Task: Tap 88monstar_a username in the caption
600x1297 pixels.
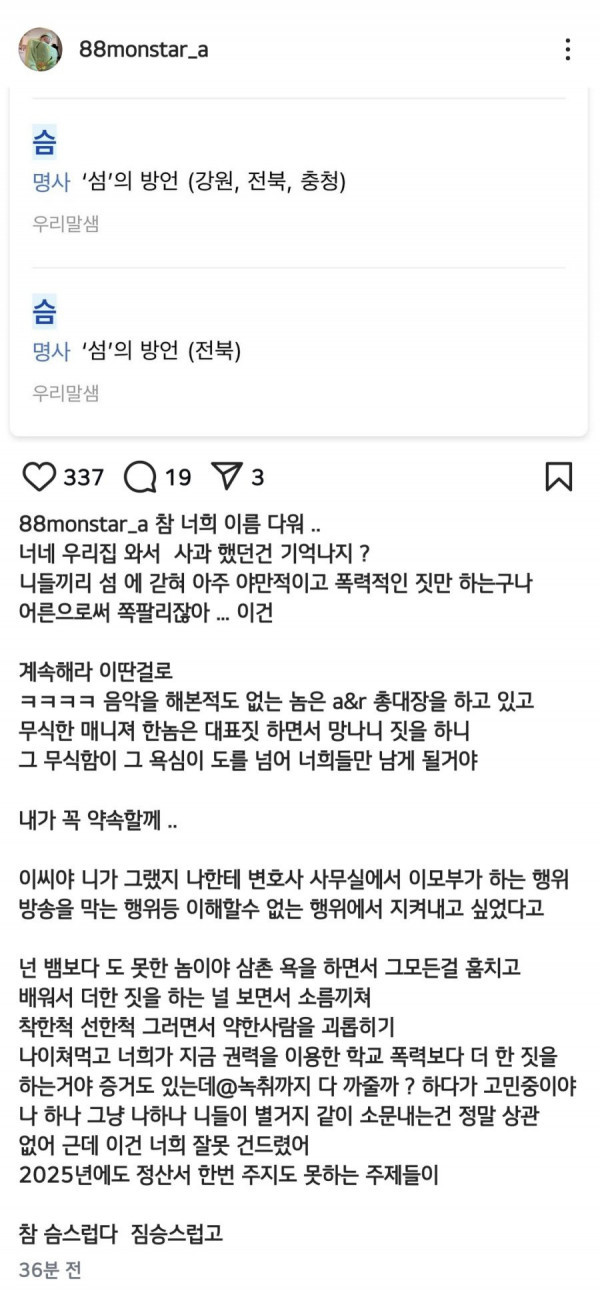Action: pyautogui.click(x=84, y=526)
